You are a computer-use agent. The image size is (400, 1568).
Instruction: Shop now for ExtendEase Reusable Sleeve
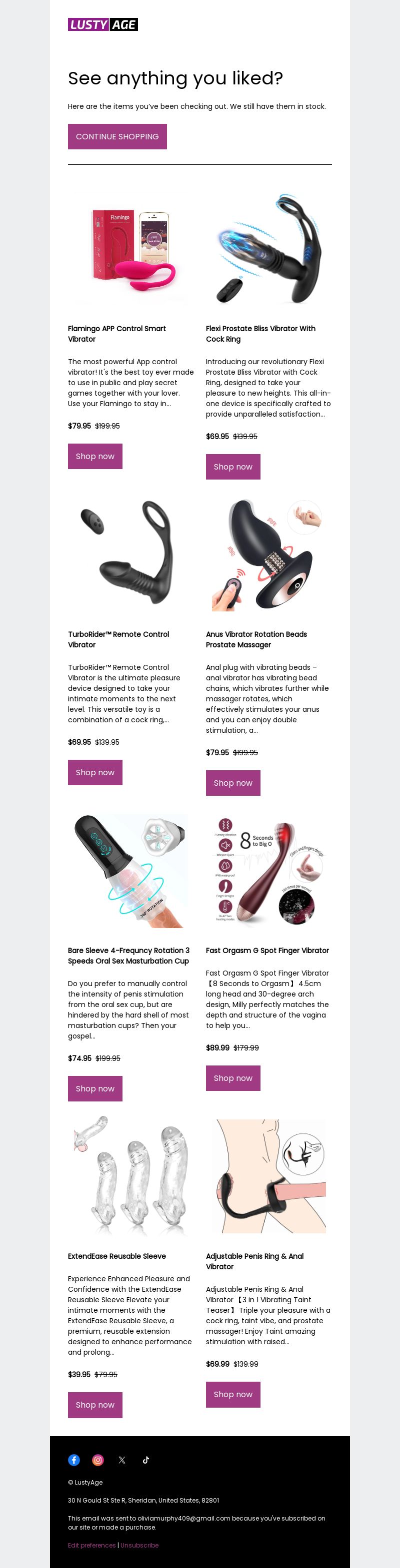pos(95,1404)
